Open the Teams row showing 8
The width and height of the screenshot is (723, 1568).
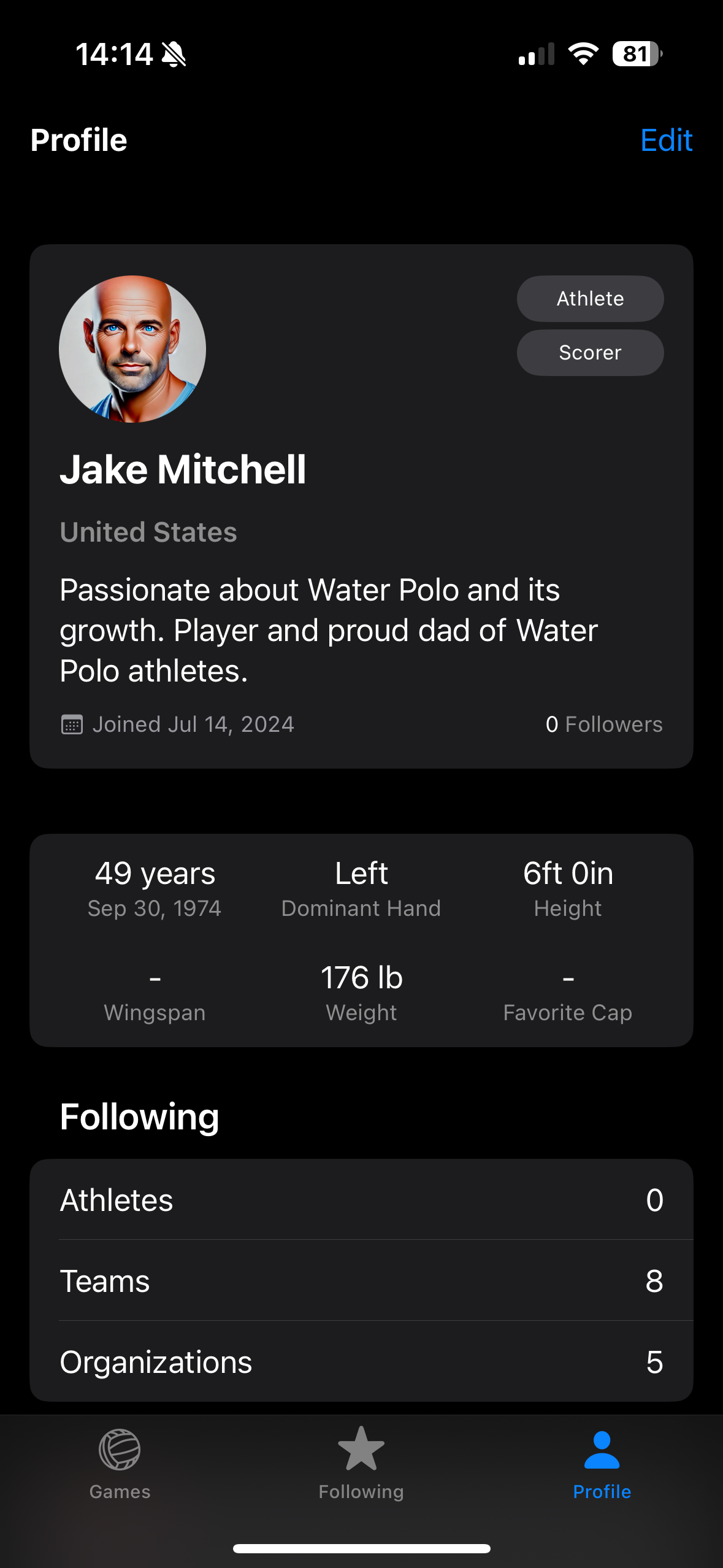tap(361, 1280)
